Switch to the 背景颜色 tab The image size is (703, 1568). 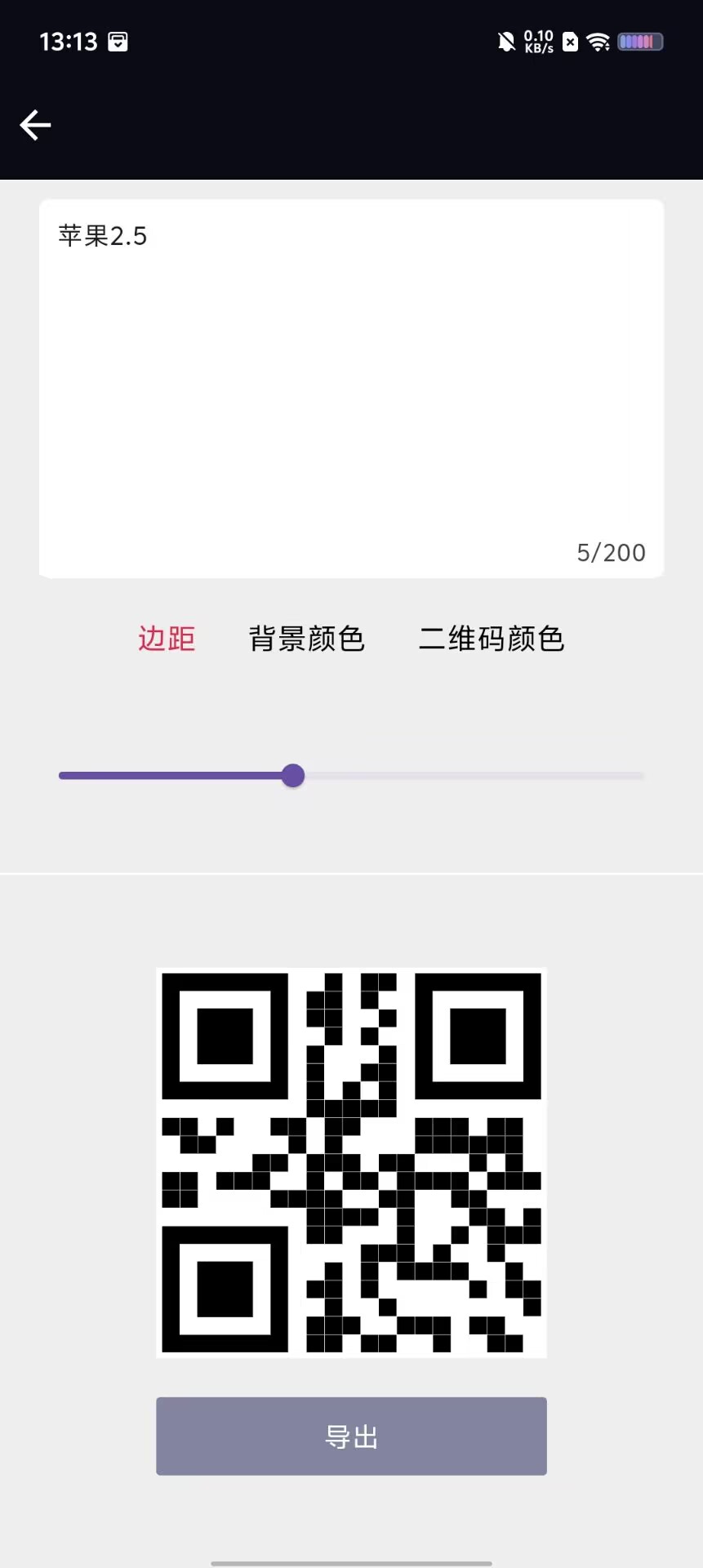[x=306, y=639]
